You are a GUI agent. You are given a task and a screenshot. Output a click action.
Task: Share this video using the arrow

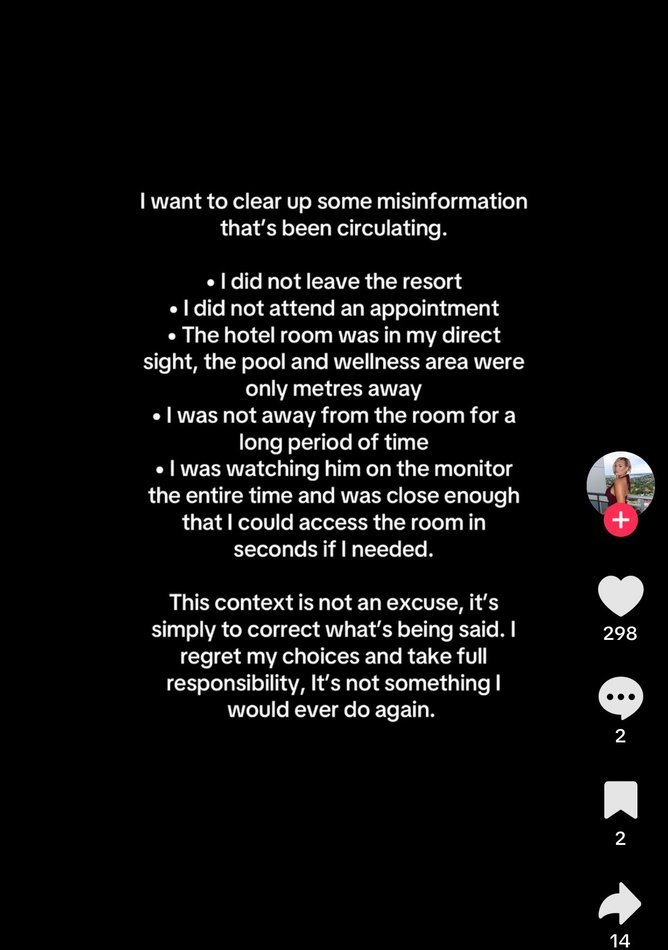pos(620,903)
